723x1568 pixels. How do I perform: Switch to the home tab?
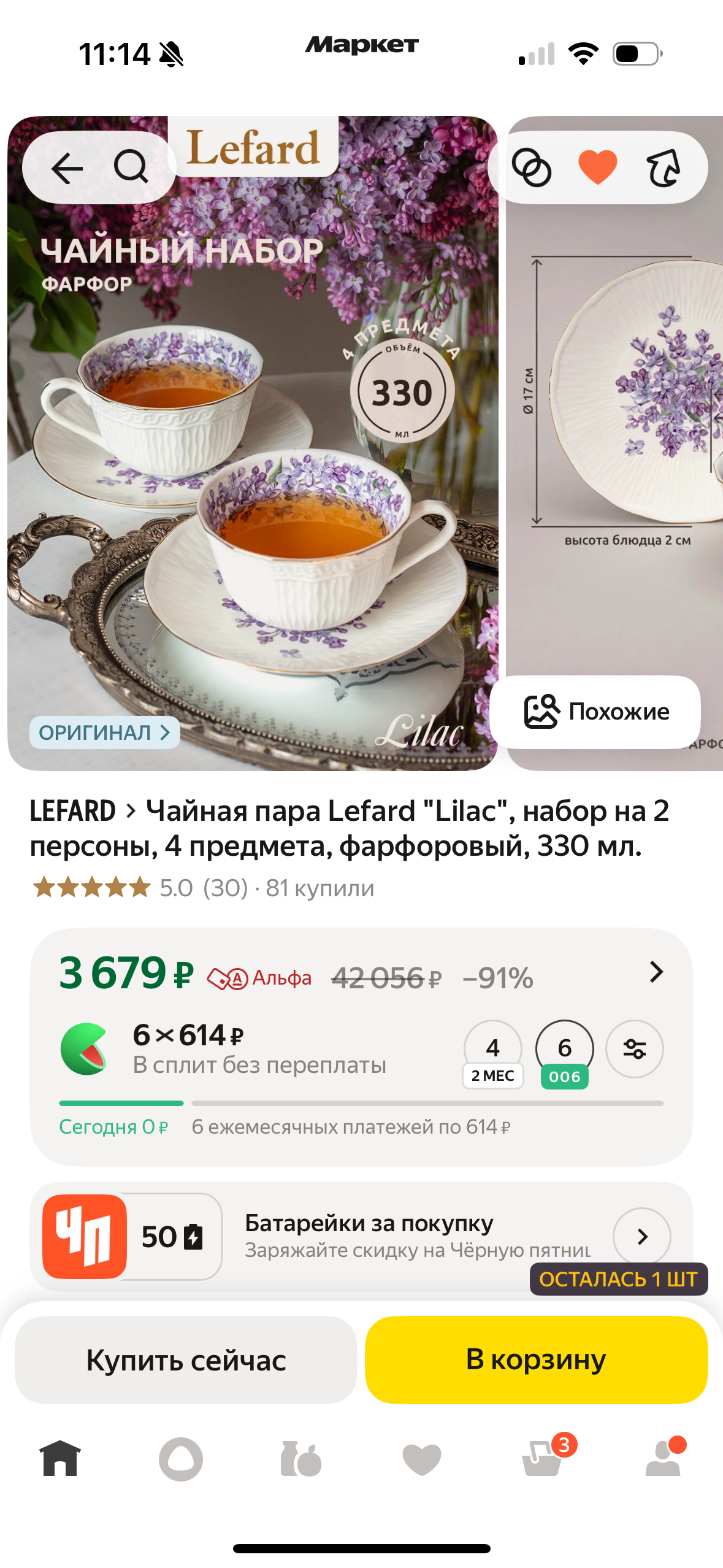[x=60, y=1458]
